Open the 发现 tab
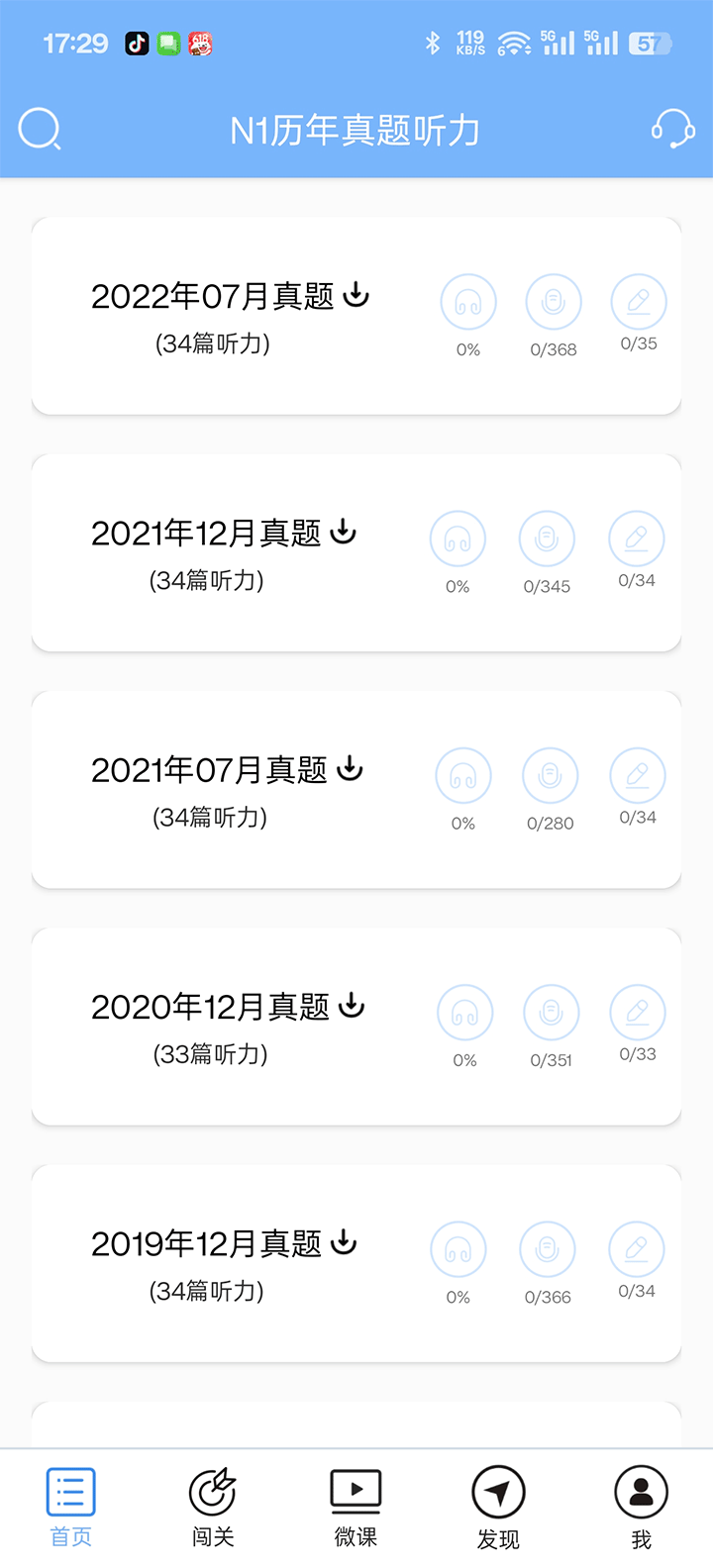This screenshot has height=1568, width=713. tap(498, 1506)
